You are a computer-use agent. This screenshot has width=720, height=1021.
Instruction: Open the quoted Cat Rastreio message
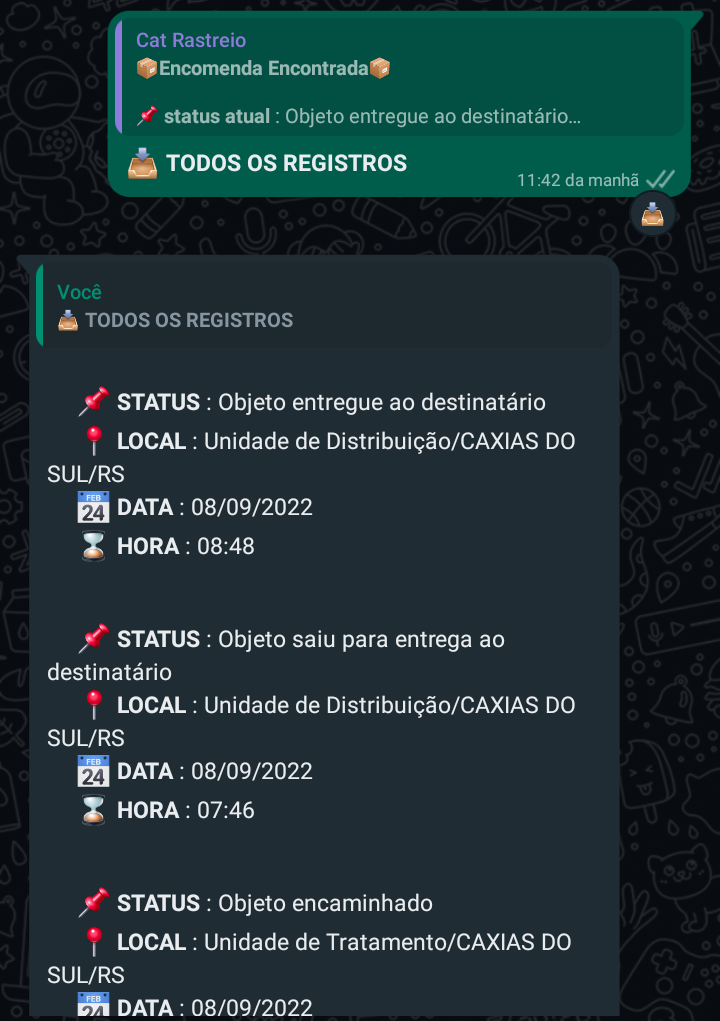click(400, 78)
